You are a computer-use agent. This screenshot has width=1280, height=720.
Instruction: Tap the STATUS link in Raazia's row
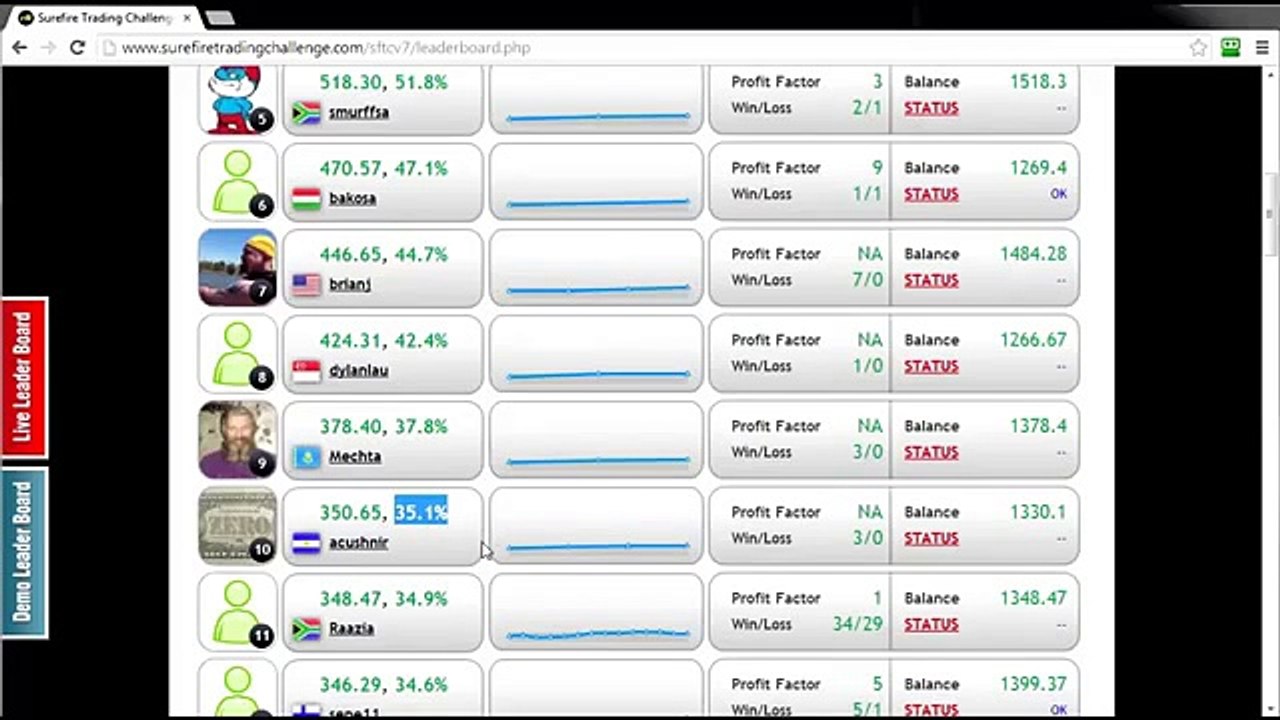tap(931, 624)
